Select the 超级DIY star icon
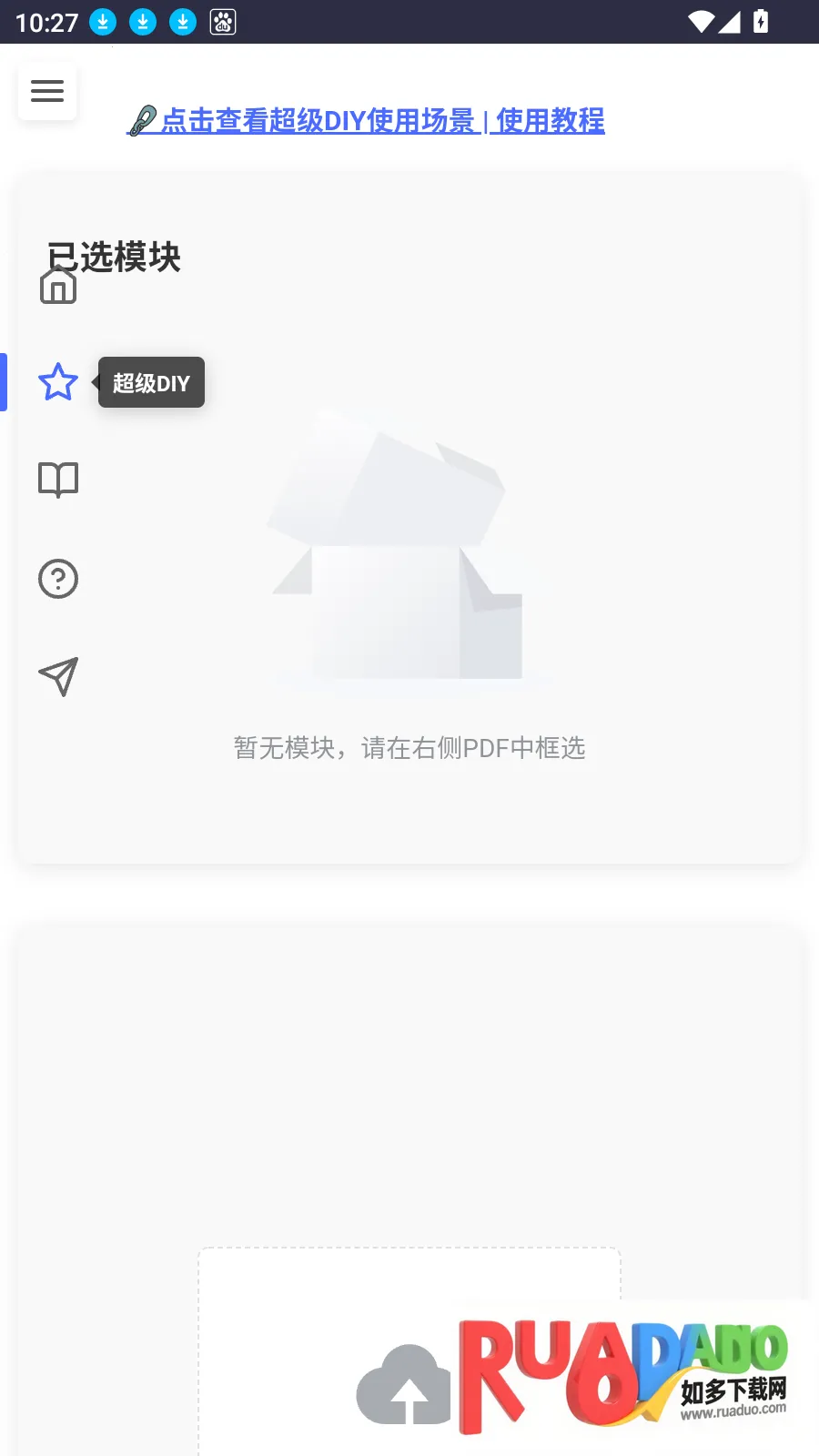819x1456 pixels. click(x=58, y=382)
